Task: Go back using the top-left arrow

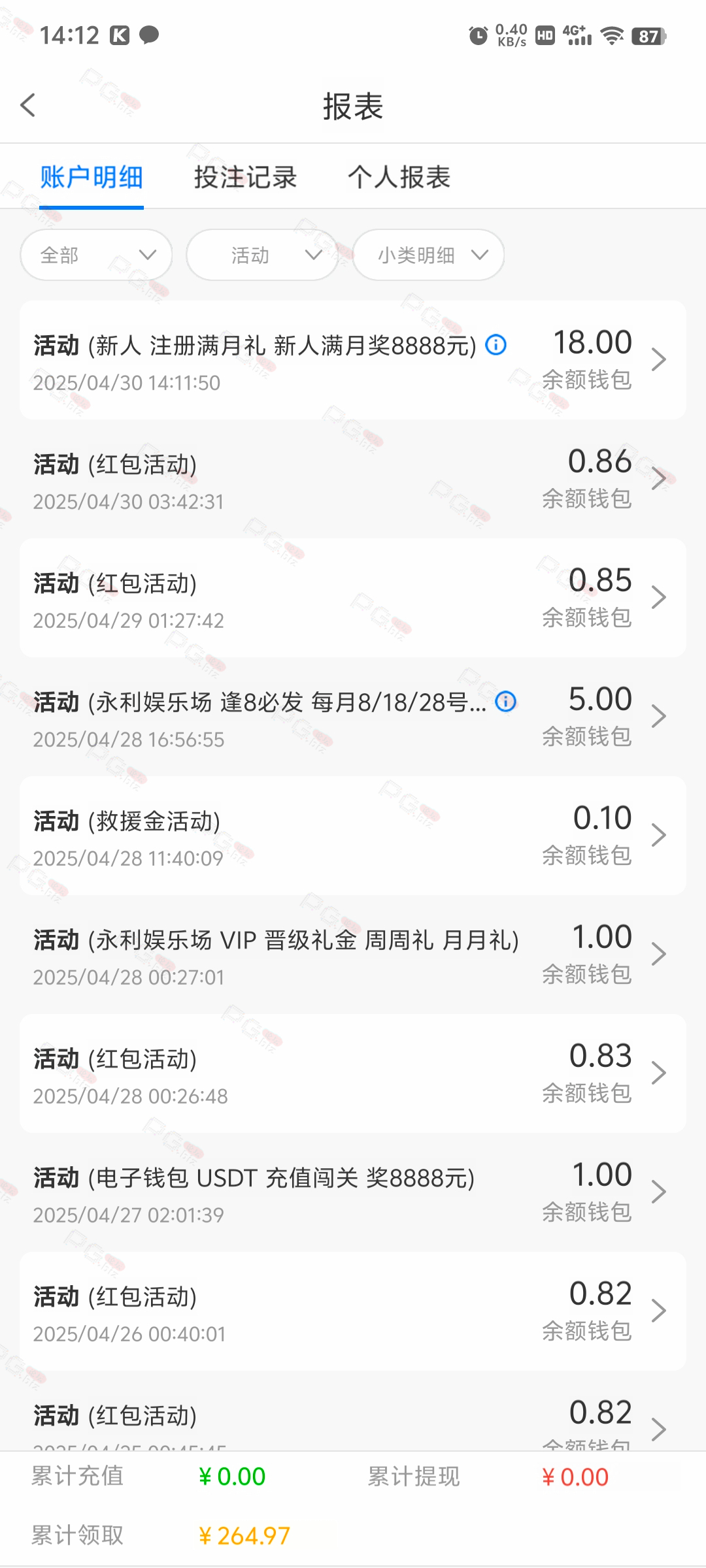Action: 27,105
